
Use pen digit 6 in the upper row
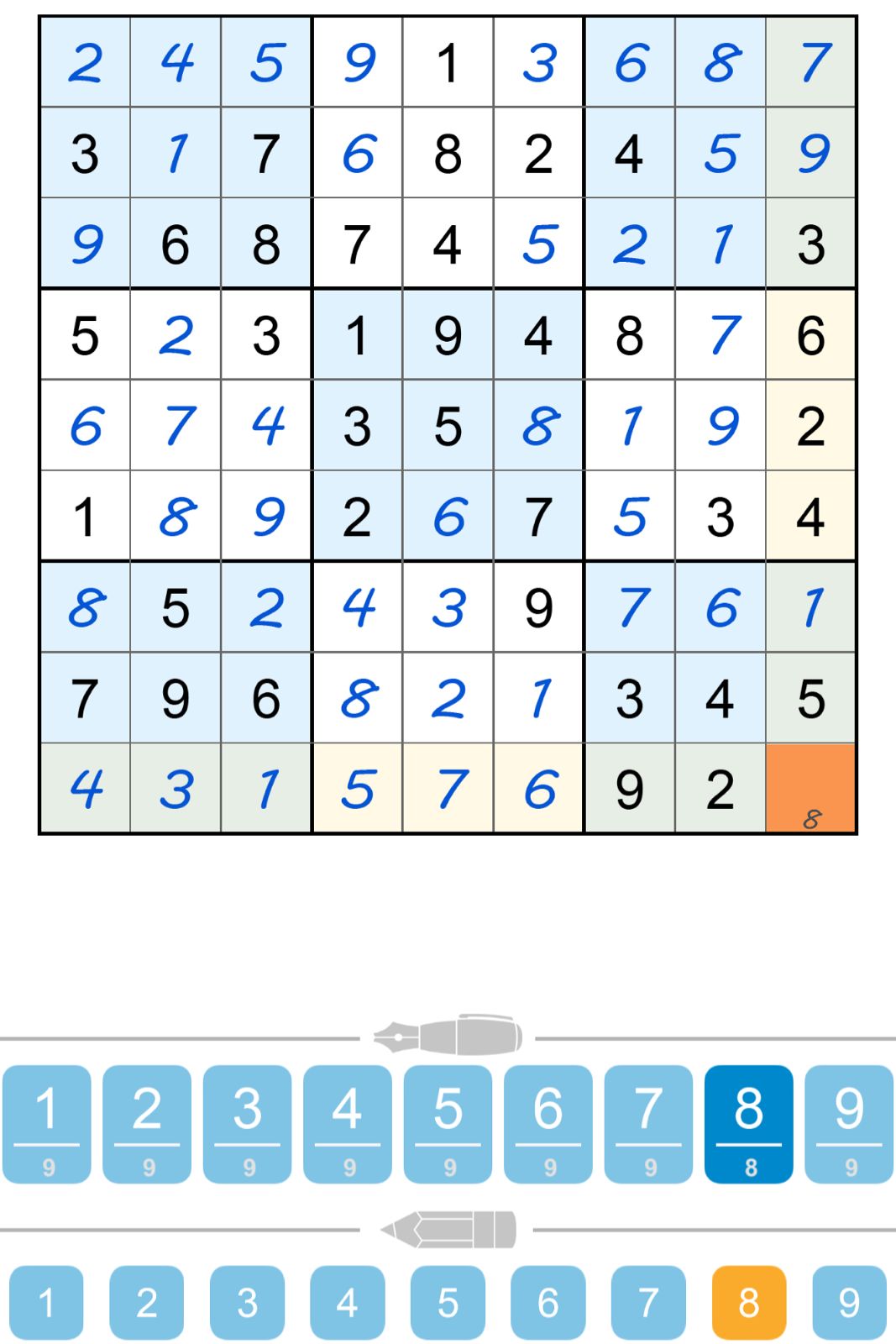point(548,1124)
